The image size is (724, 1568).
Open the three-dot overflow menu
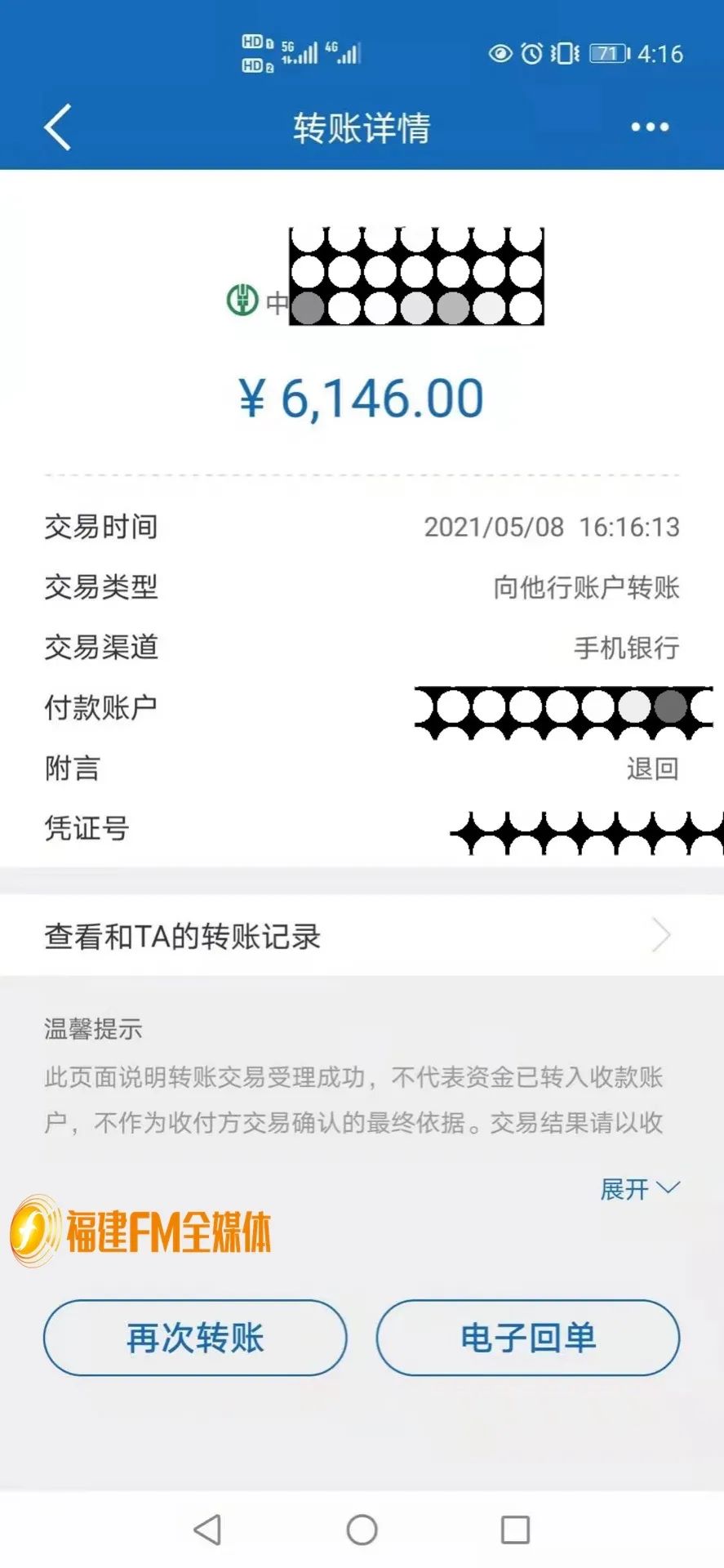(x=650, y=127)
